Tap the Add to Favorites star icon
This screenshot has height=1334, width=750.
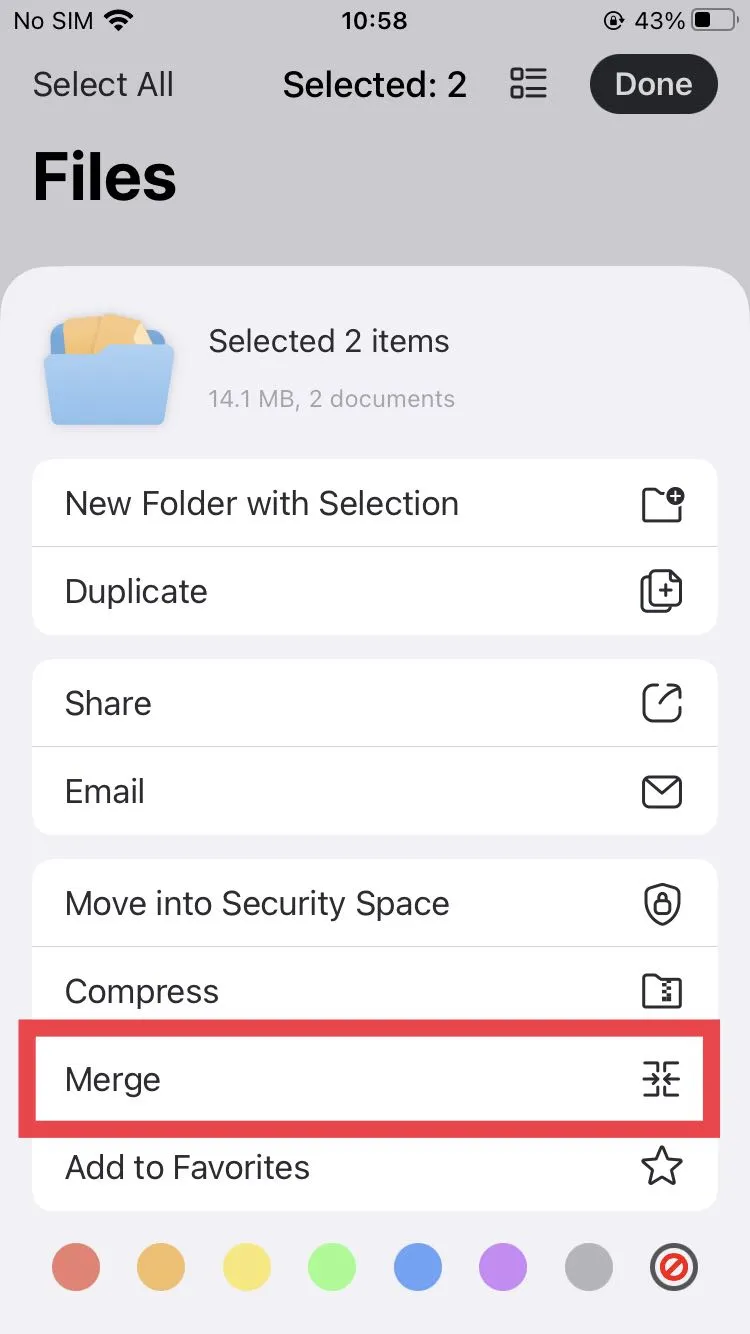(x=662, y=1166)
